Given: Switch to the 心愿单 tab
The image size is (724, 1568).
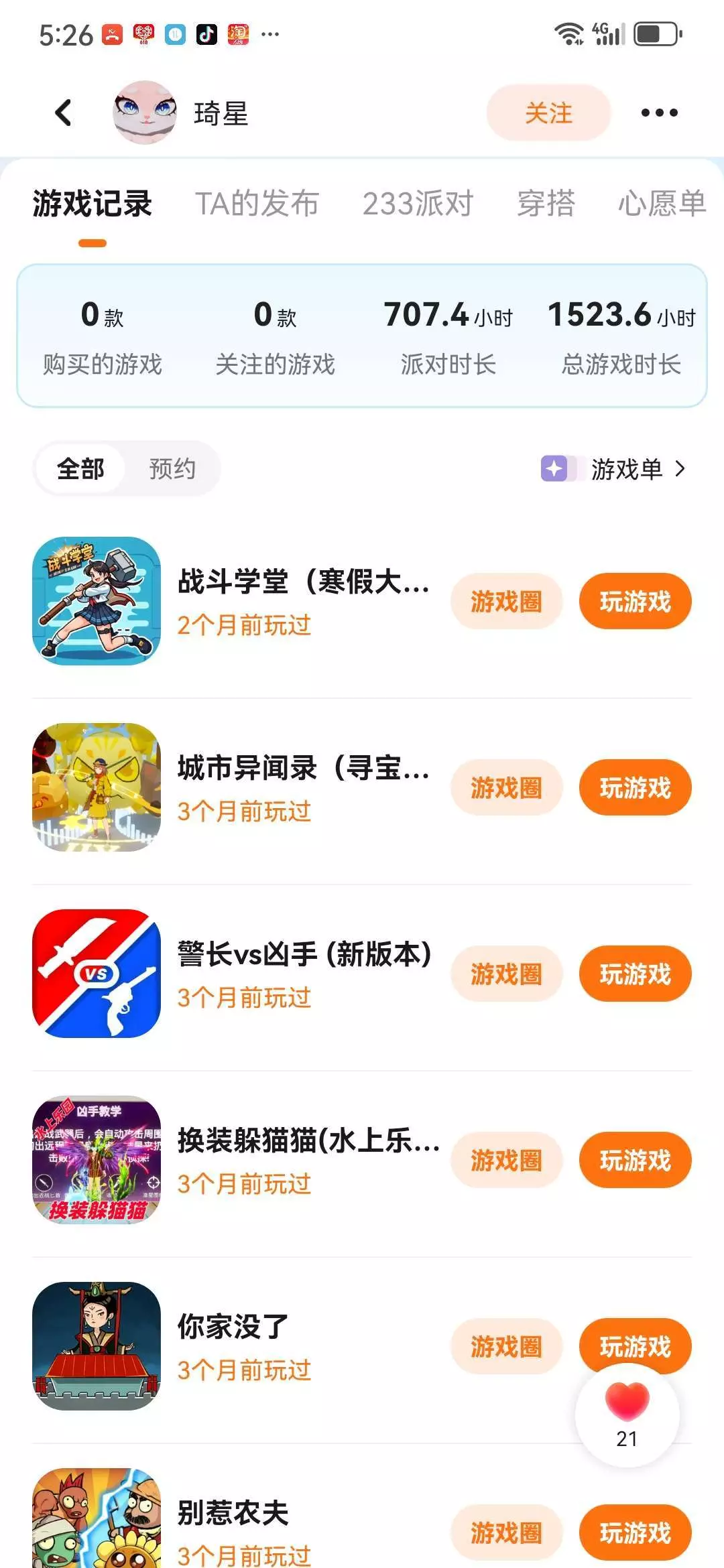Looking at the screenshot, I should tap(662, 204).
